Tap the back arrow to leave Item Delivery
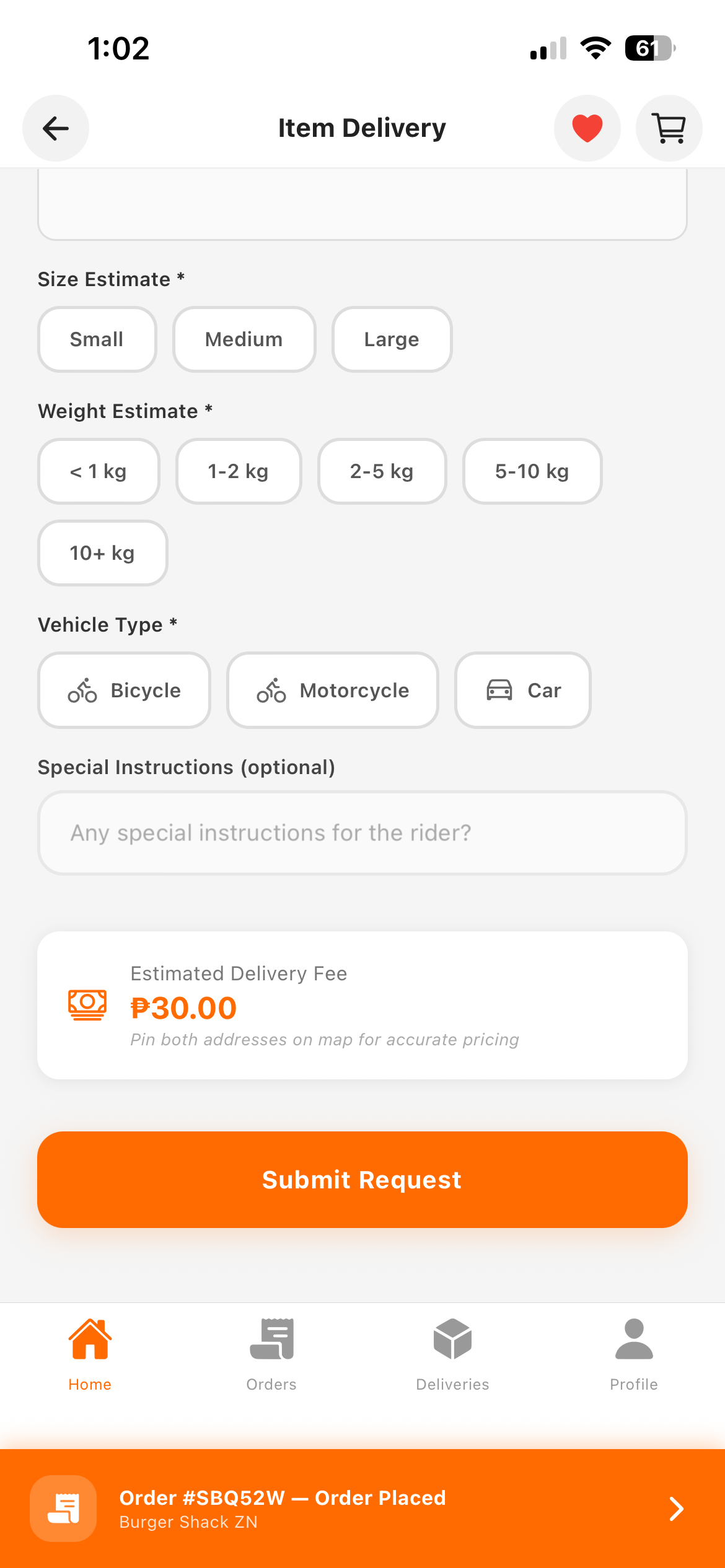725x1568 pixels. coord(55,128)
